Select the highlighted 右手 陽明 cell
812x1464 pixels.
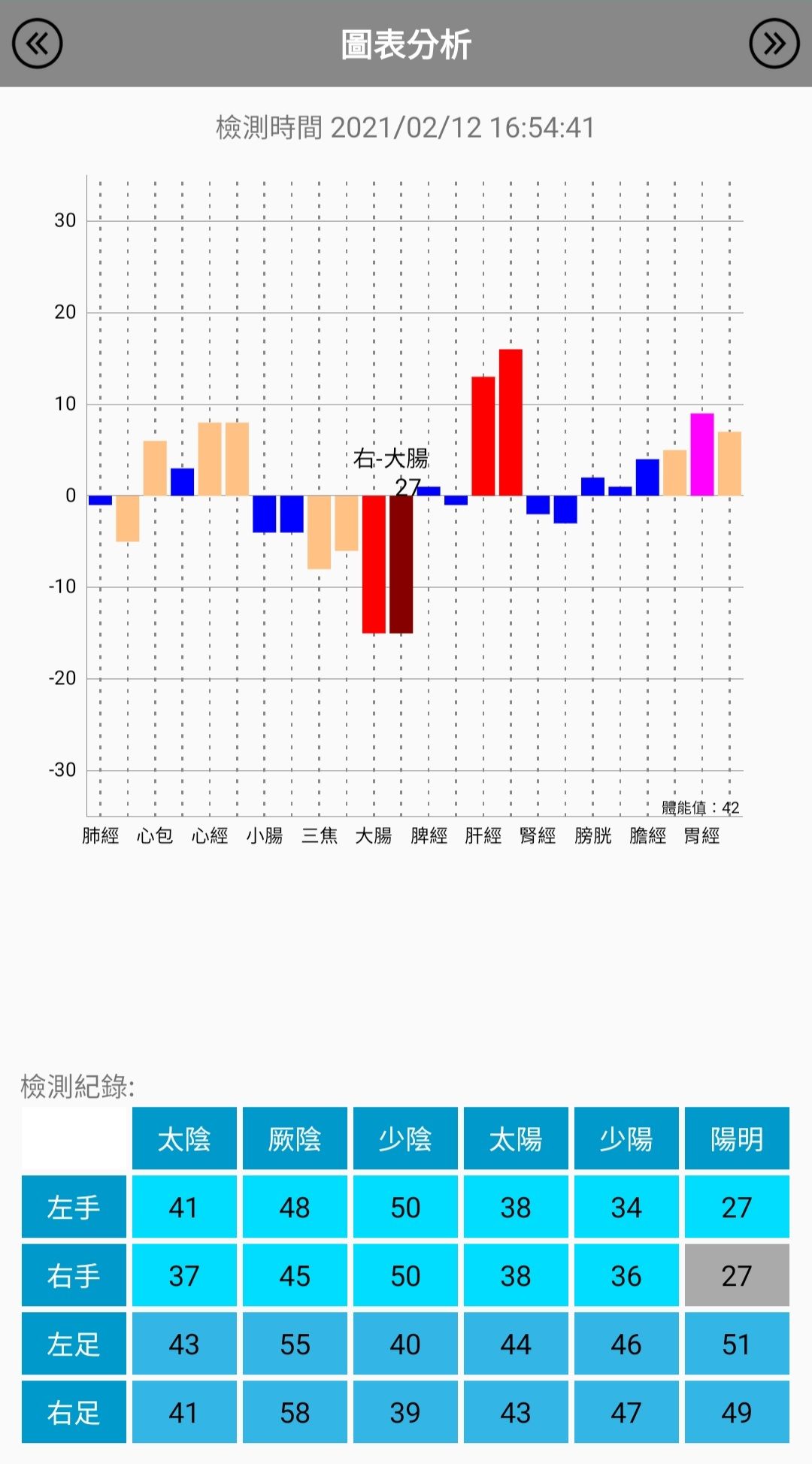pos(737,1275)
